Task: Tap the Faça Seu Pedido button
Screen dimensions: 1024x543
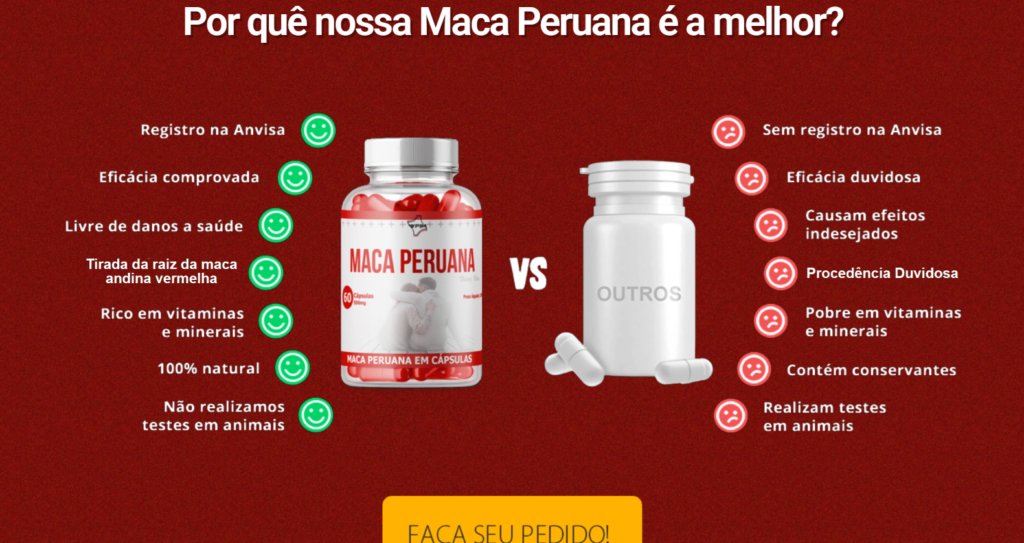Action: tap(511, 523)
